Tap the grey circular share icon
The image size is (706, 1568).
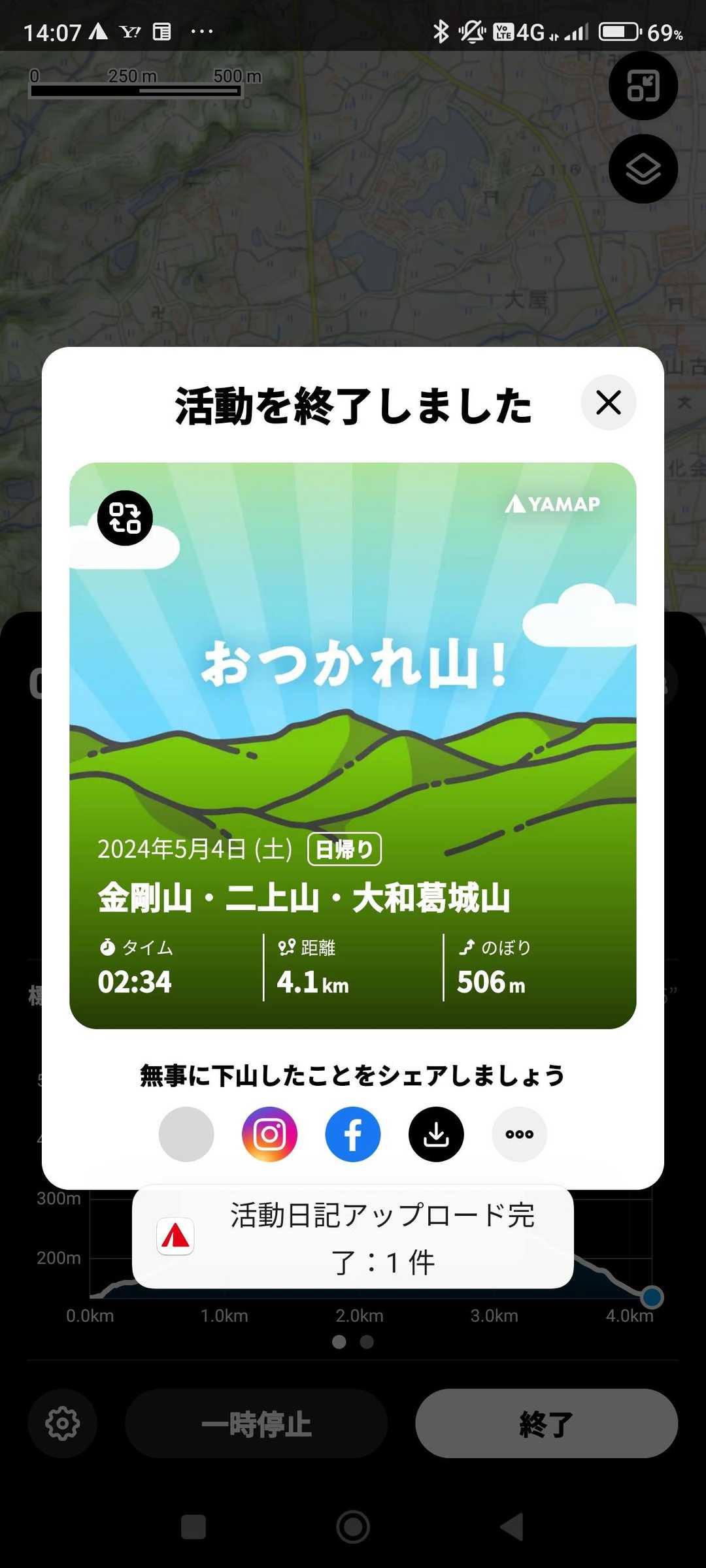pyautogui.click(x=186, y=1134)
